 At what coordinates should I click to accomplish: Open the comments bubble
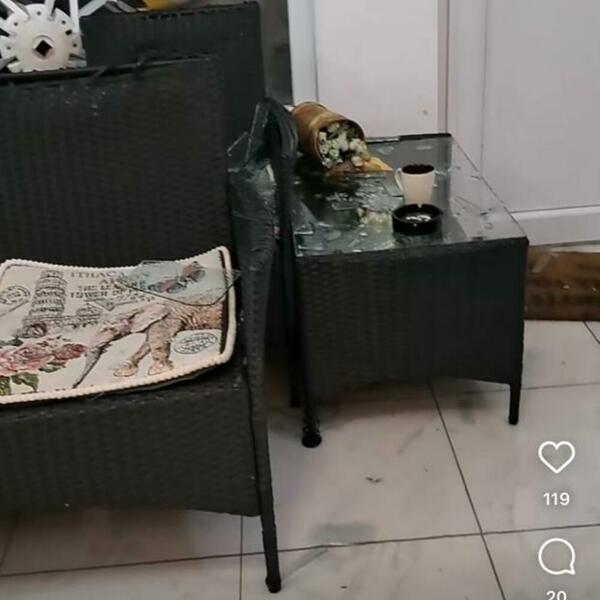click(556, 556)
